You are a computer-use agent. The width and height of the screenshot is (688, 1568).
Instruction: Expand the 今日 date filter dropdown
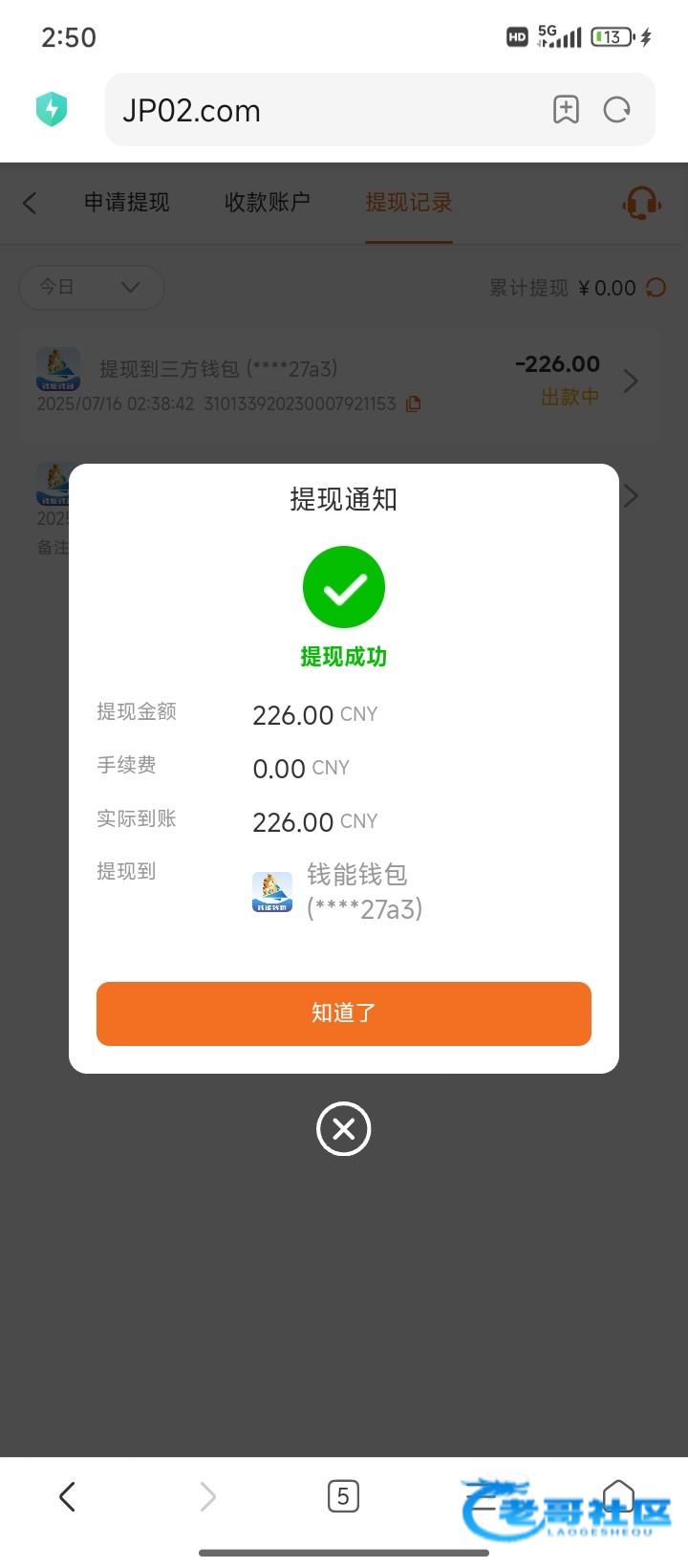92,287
